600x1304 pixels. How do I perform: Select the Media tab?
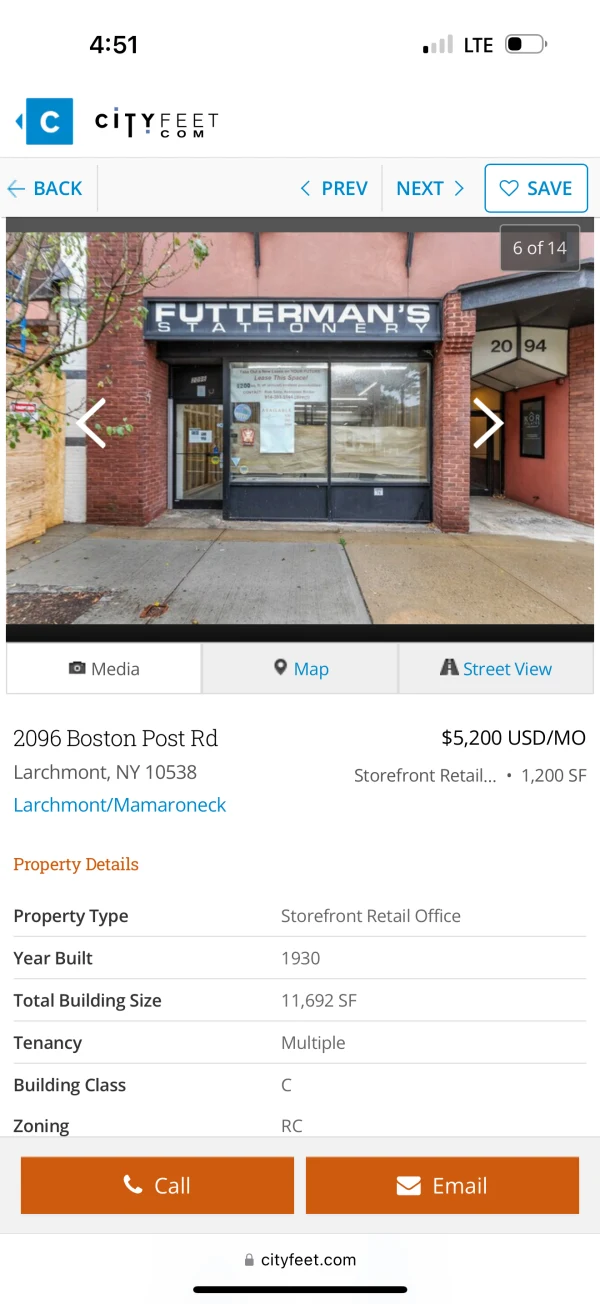104,669
